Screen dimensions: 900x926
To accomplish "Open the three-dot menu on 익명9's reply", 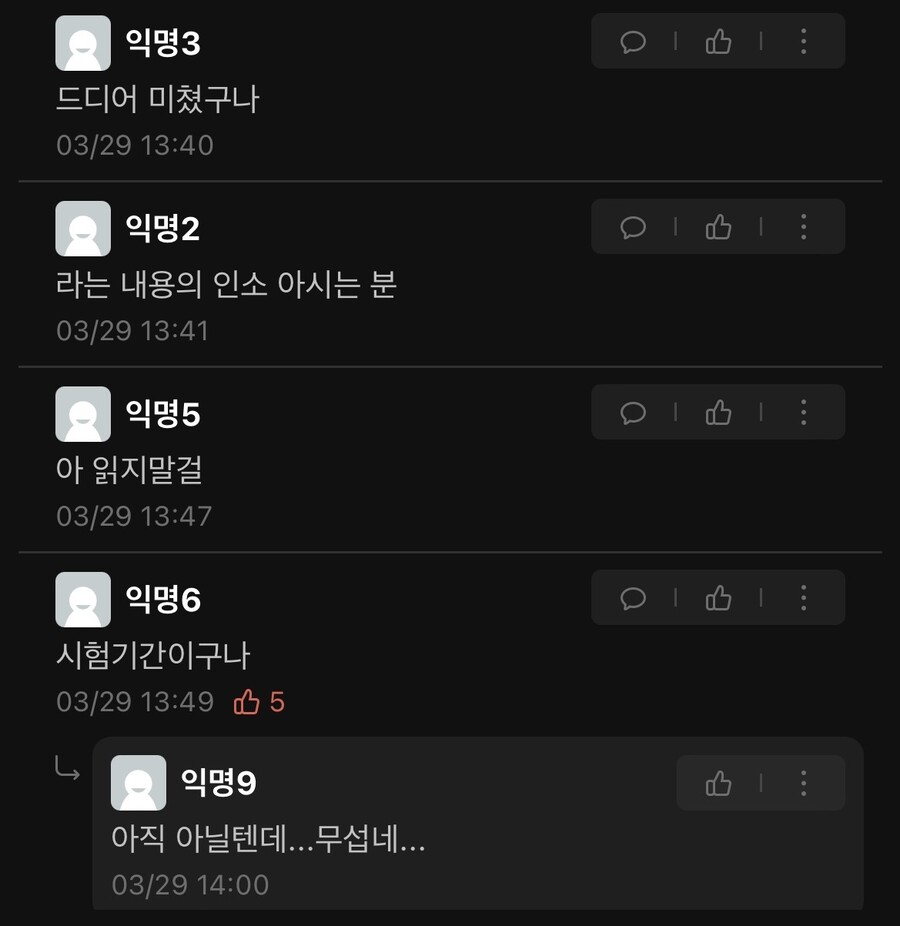I will tap(805, 783).
